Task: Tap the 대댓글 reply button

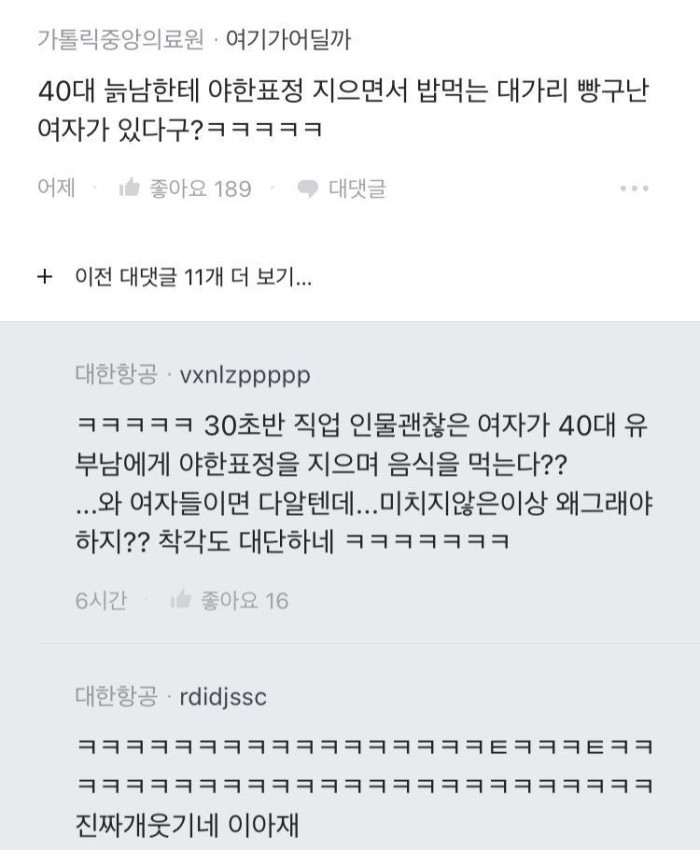Action: tap(343, 188)
